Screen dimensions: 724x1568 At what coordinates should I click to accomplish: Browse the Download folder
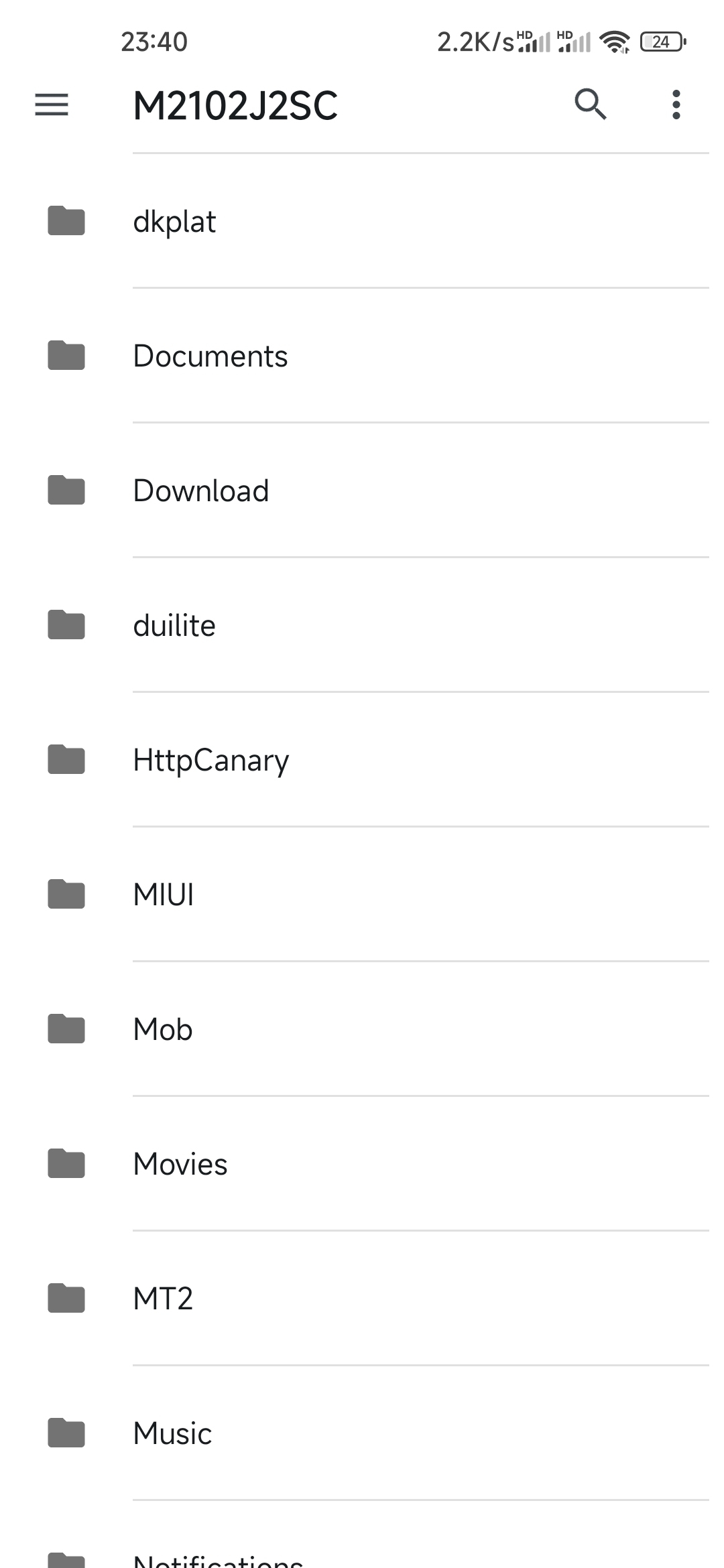pos(362,491)
